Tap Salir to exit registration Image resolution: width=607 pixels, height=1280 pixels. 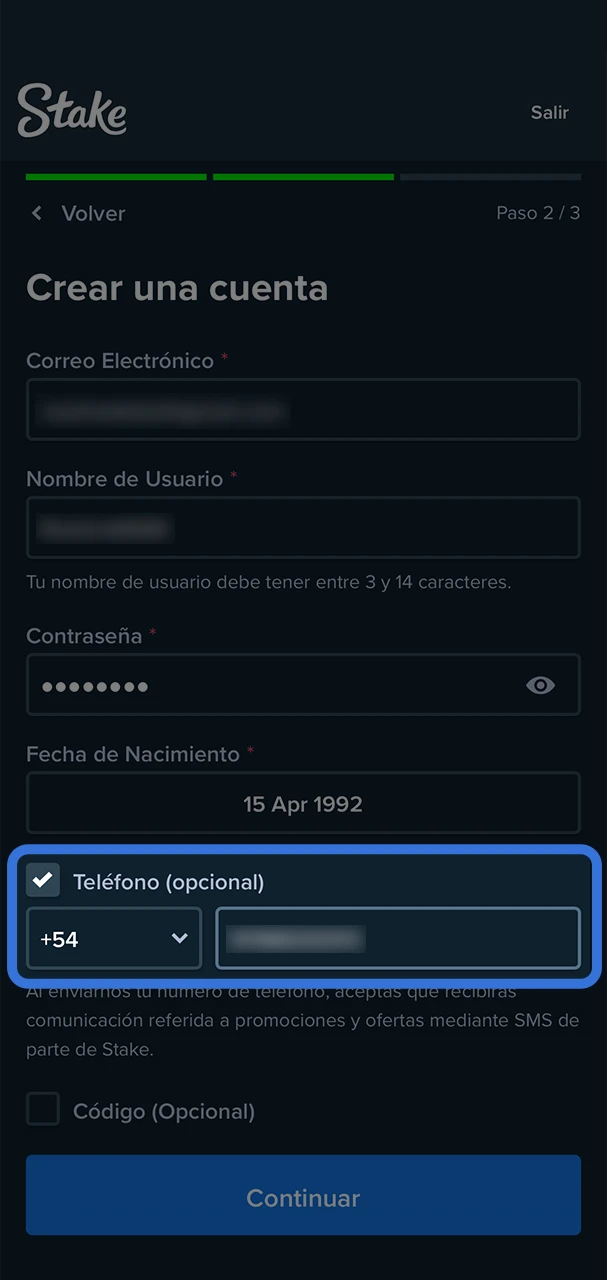point(549,113)
